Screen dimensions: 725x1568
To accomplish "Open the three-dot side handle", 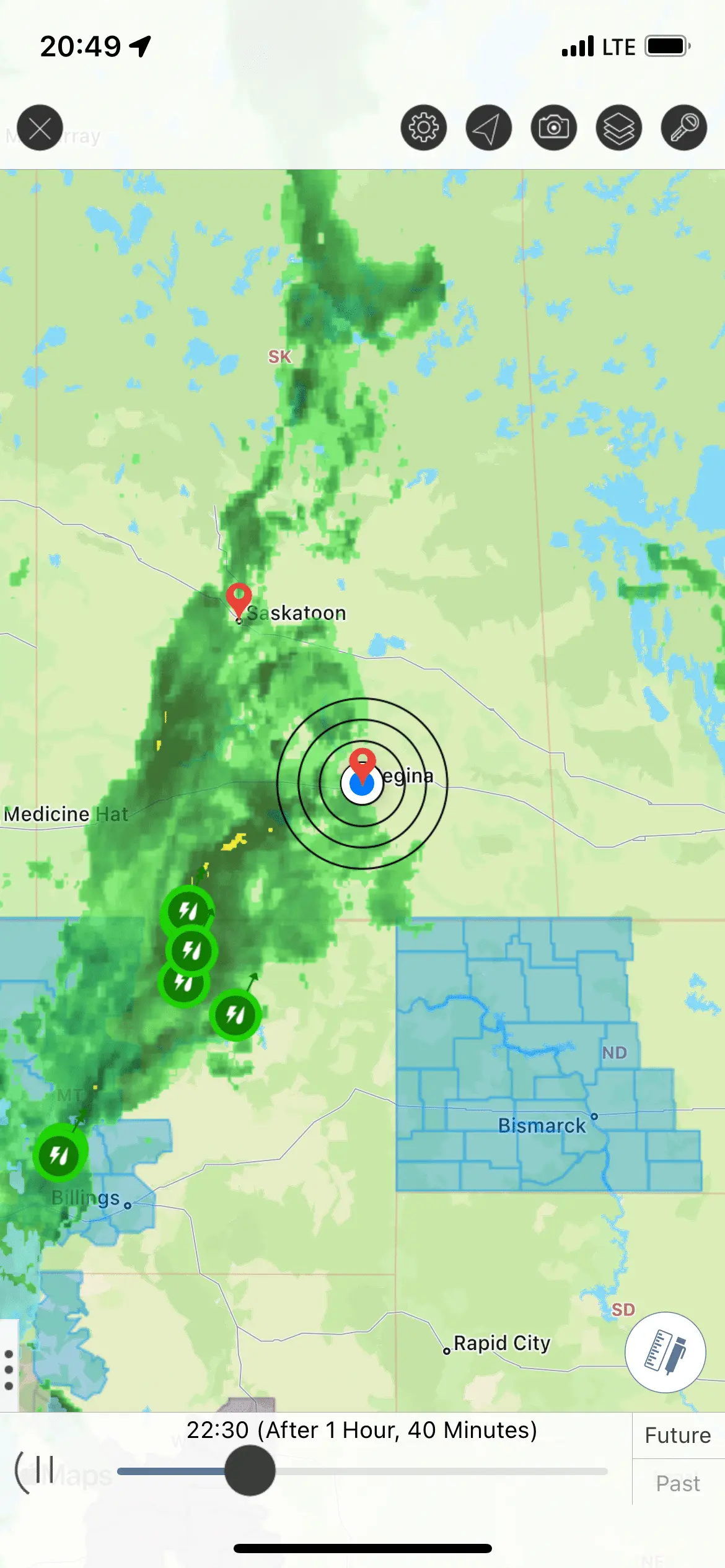I will tap(9, 1370).
